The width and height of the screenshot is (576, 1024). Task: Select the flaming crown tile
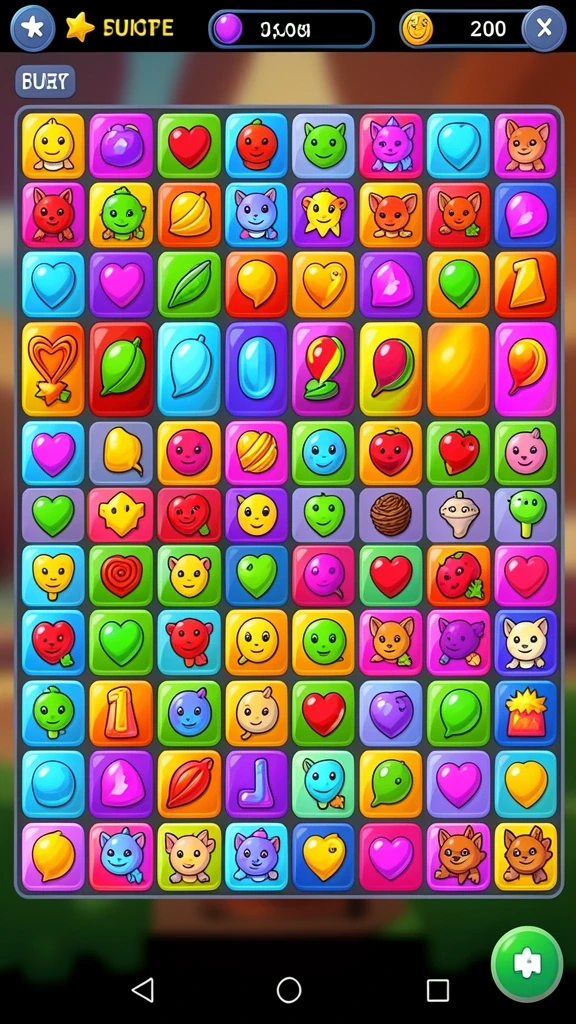[x=526, y=713]
